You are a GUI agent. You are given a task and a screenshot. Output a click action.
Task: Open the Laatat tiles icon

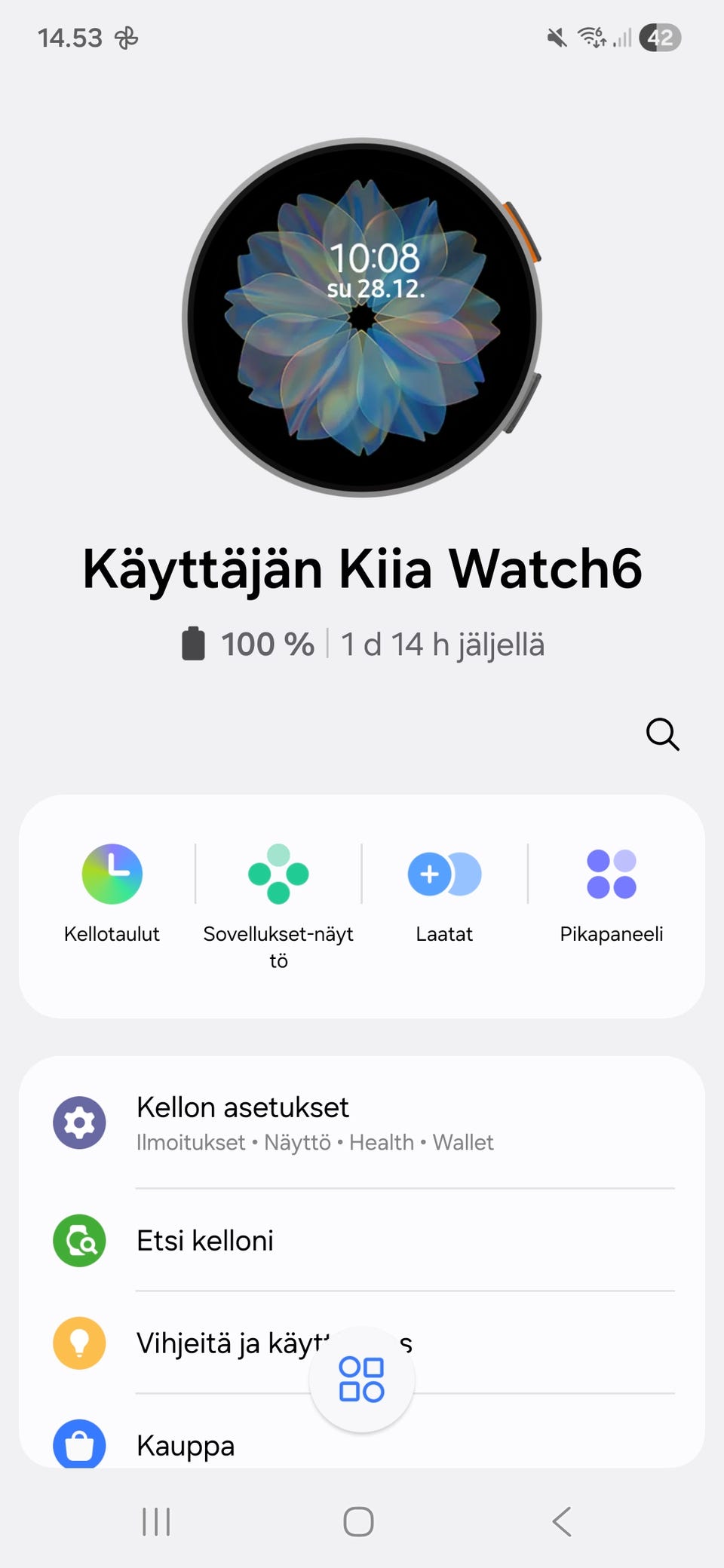tap(444, 874)
